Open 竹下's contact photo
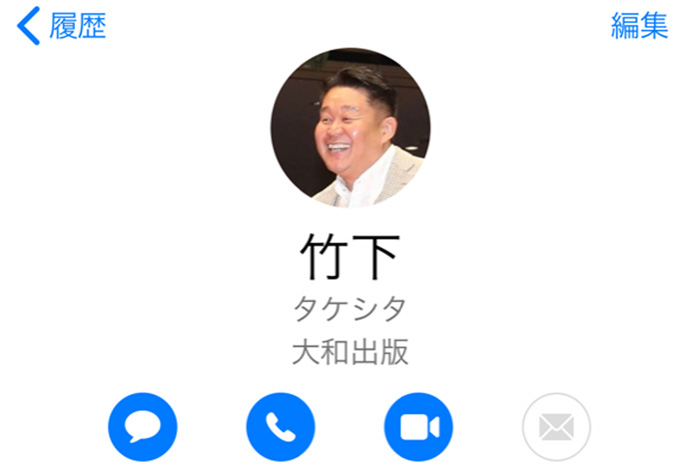Screen dimensions: 700x466 (x=350, y=128)
